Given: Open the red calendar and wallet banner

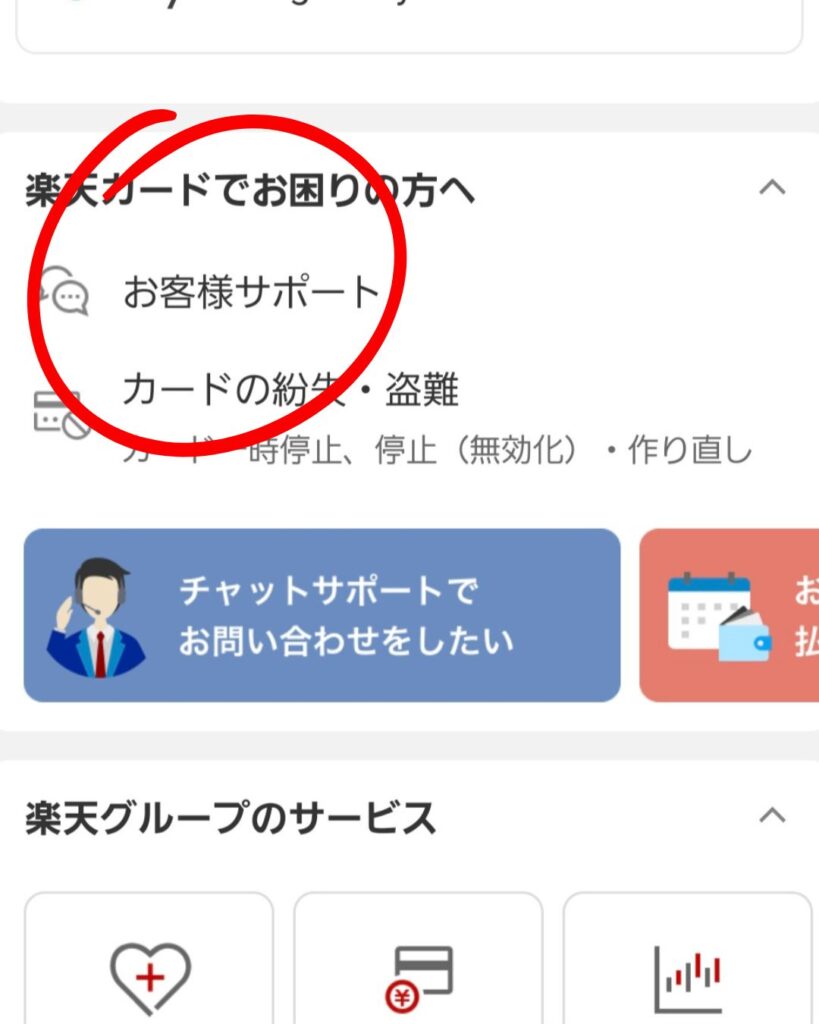Looking at the screenshot, I should pyautogui.click(x=730, y=614).
